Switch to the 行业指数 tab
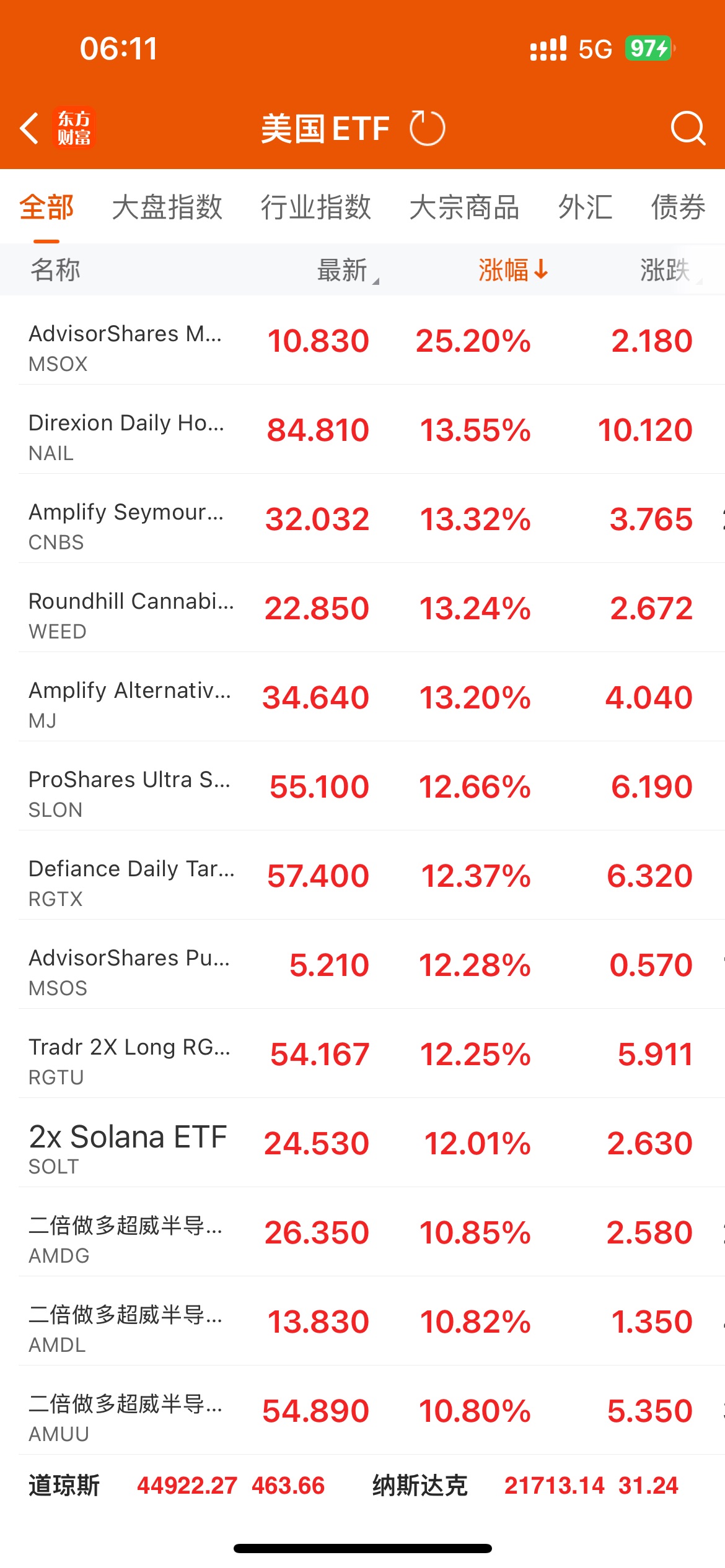 (x=316, y=207)
